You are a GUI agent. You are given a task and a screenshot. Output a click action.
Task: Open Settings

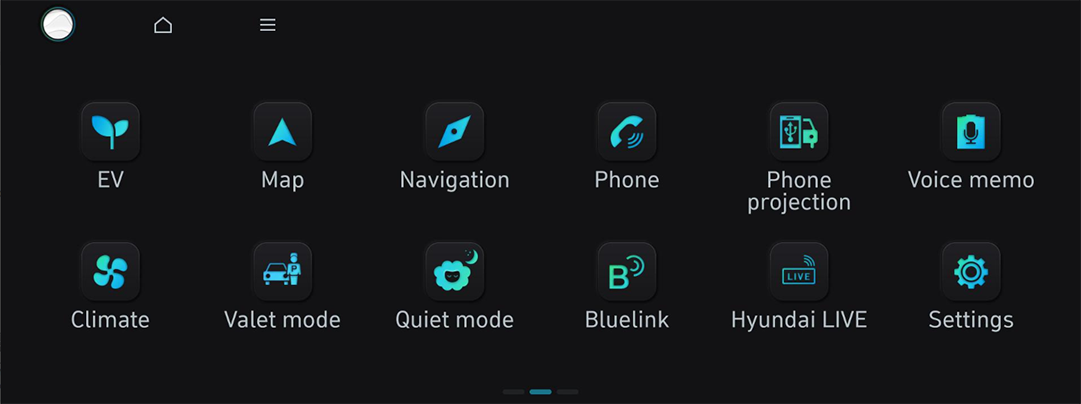coord(971,272)
